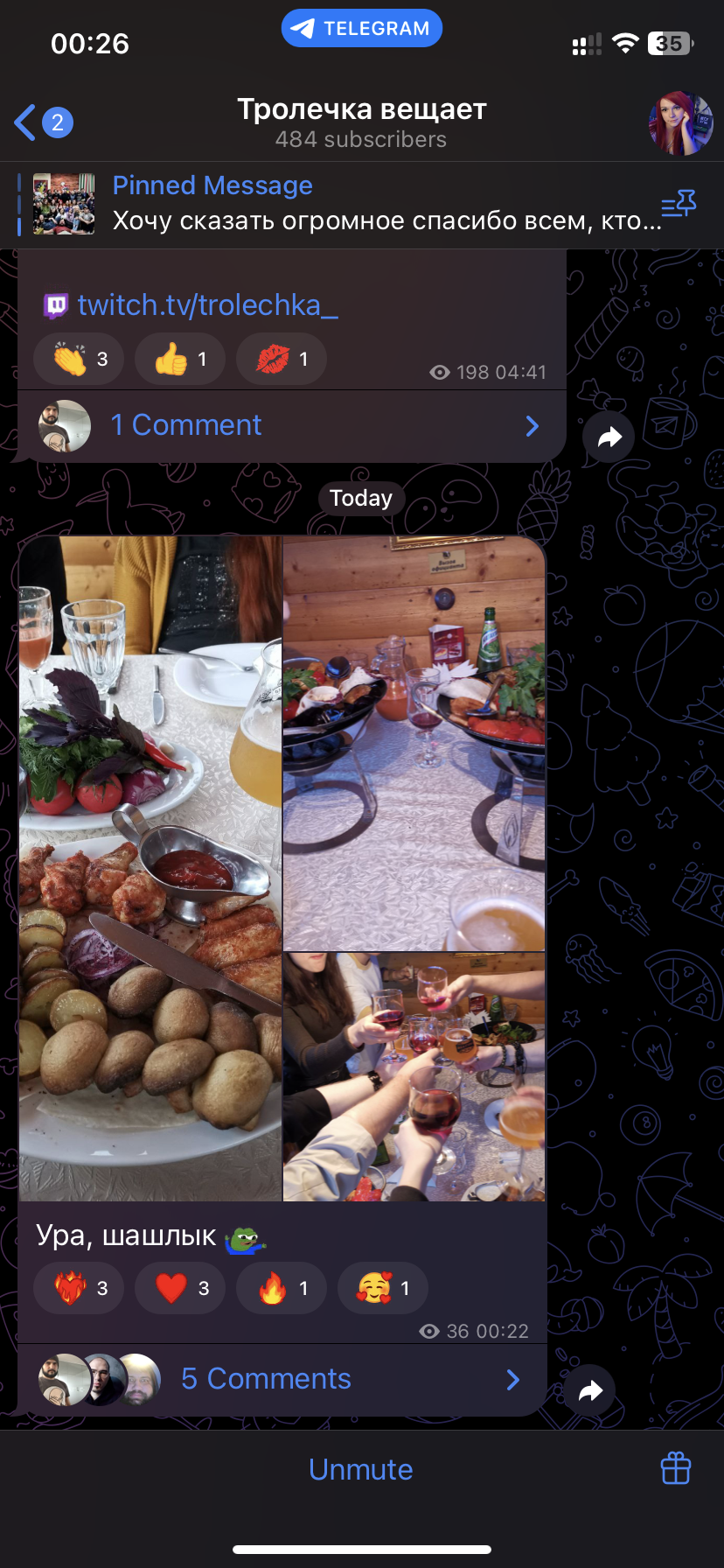Show the pinned messages list icon
The width and height of the screenshot is (724, 1568).
point(679,204)
